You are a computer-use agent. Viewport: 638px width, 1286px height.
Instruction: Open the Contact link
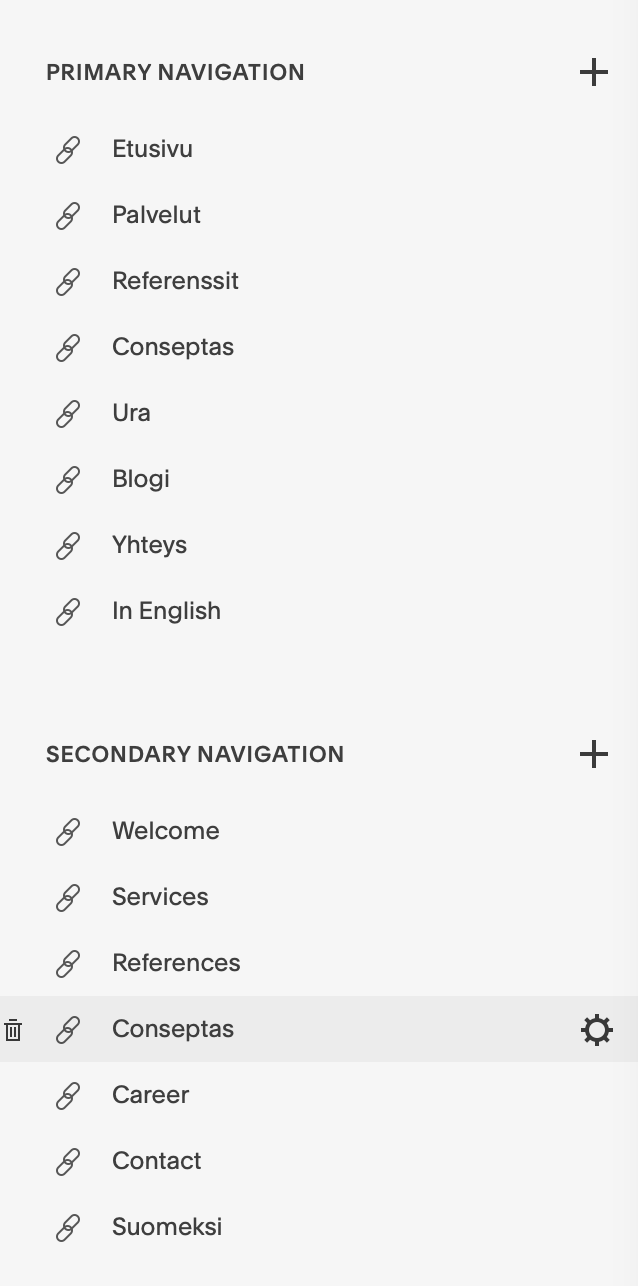tap(319, 1161)
